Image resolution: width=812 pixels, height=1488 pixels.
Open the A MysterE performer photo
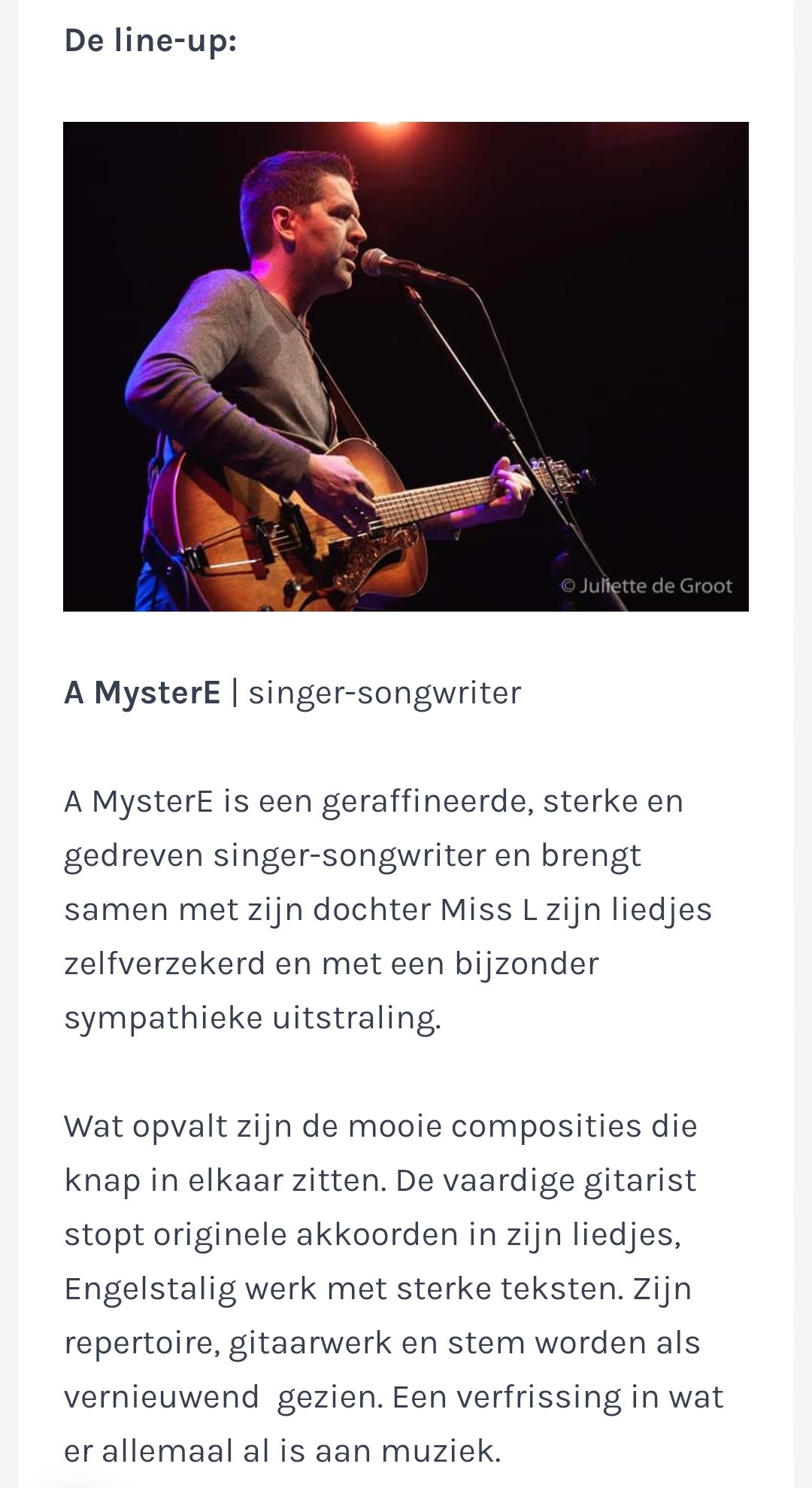[406, 366]
